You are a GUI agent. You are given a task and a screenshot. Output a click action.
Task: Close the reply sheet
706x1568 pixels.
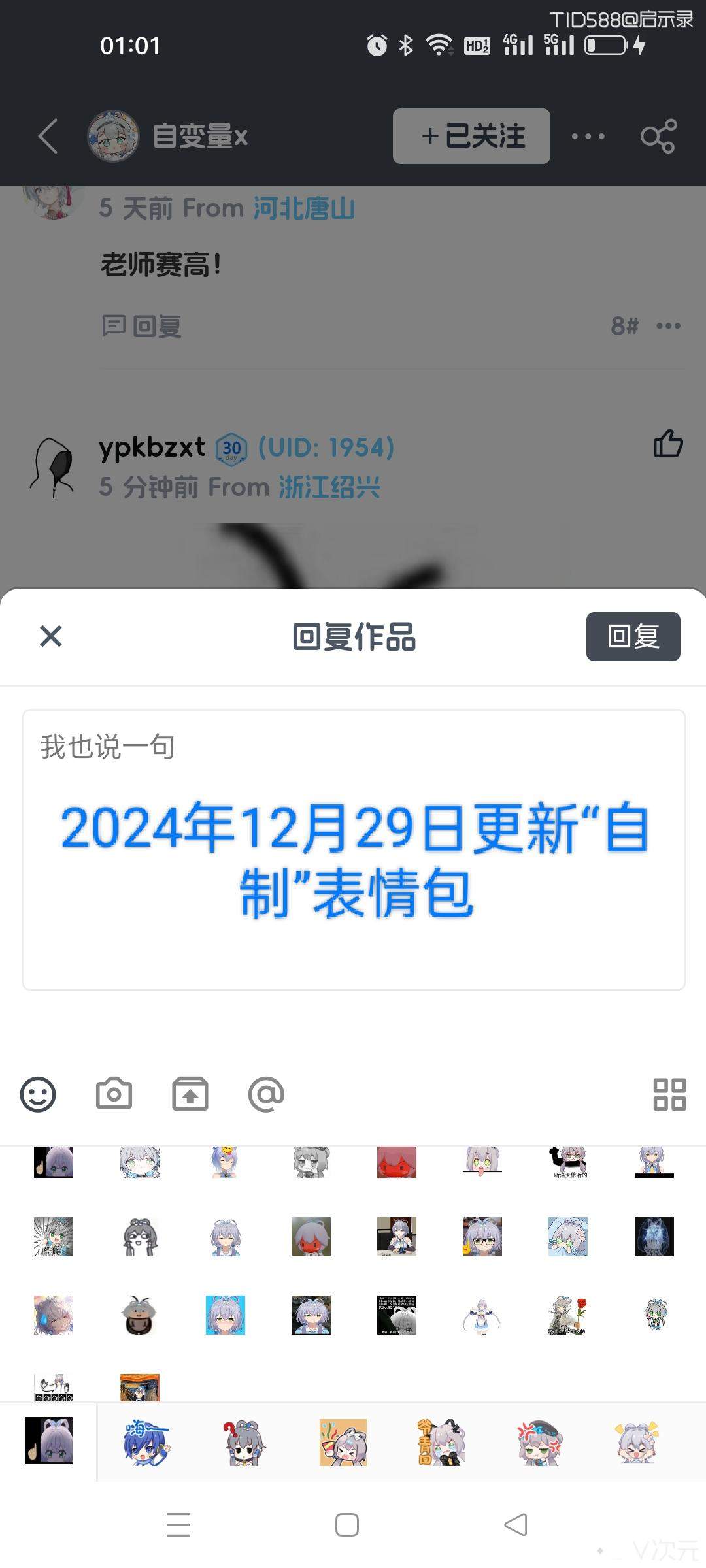[50, 636]
